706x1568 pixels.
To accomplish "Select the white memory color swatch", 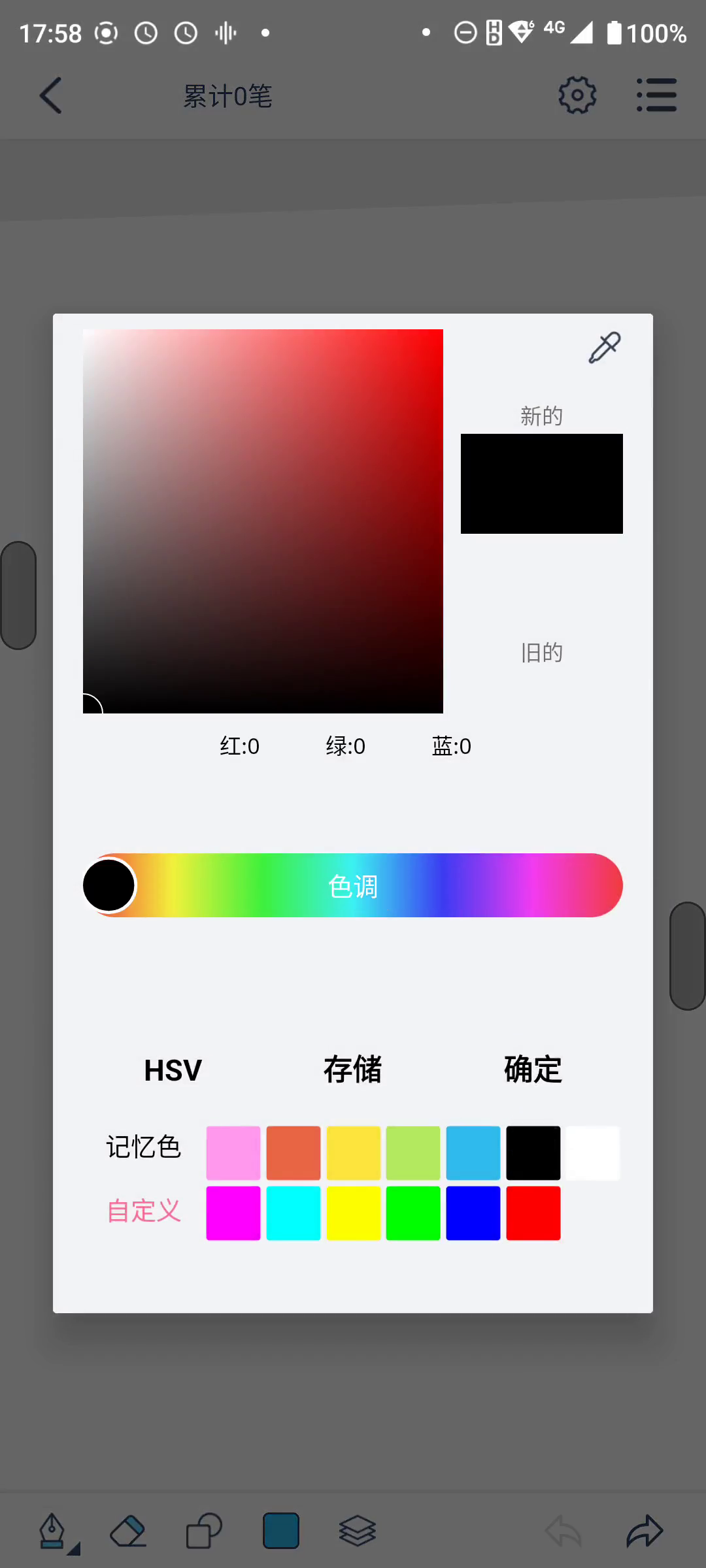I will pyautogui.click(x=593, y=1153).
